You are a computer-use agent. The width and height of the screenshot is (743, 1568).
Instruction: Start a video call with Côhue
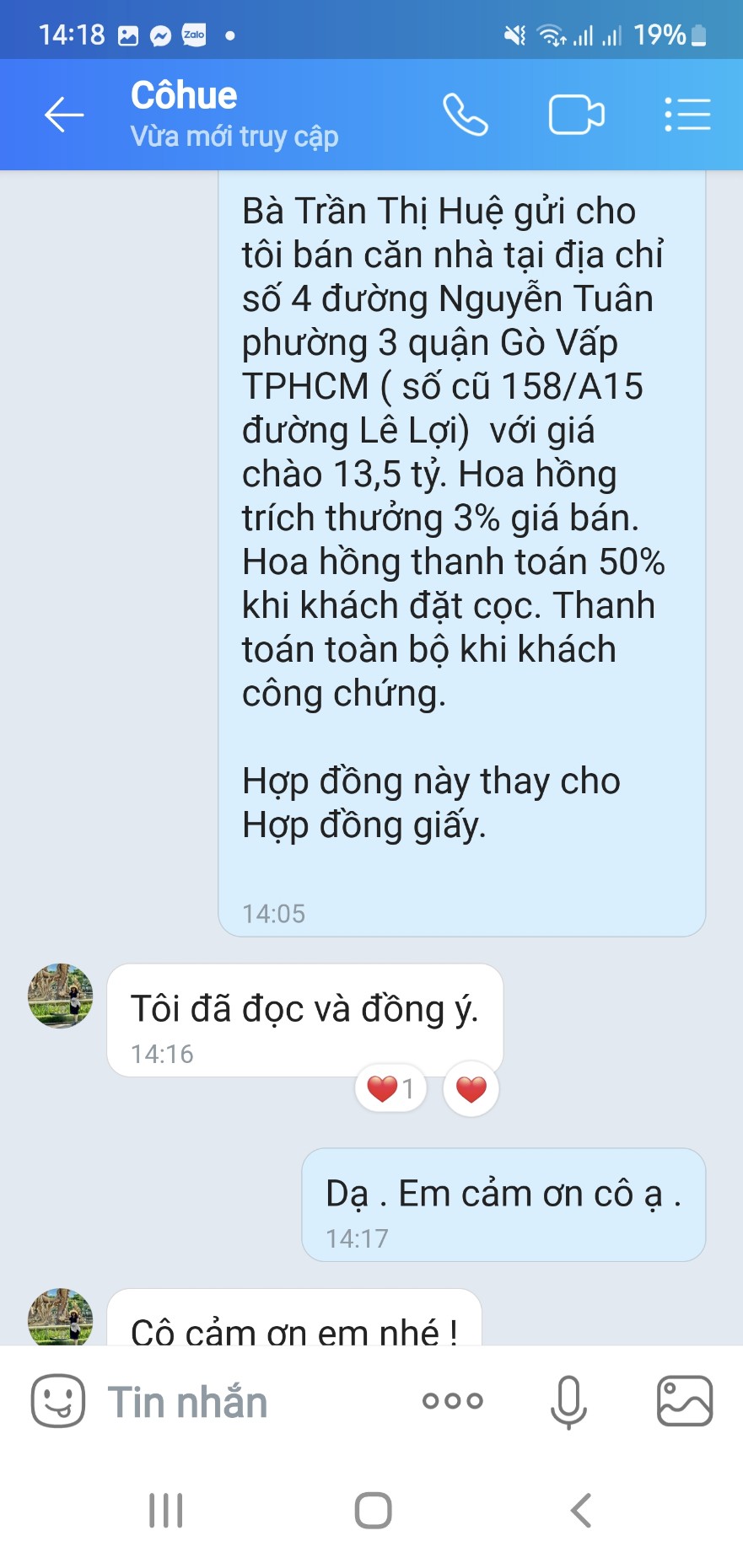(x=576, y=115)
